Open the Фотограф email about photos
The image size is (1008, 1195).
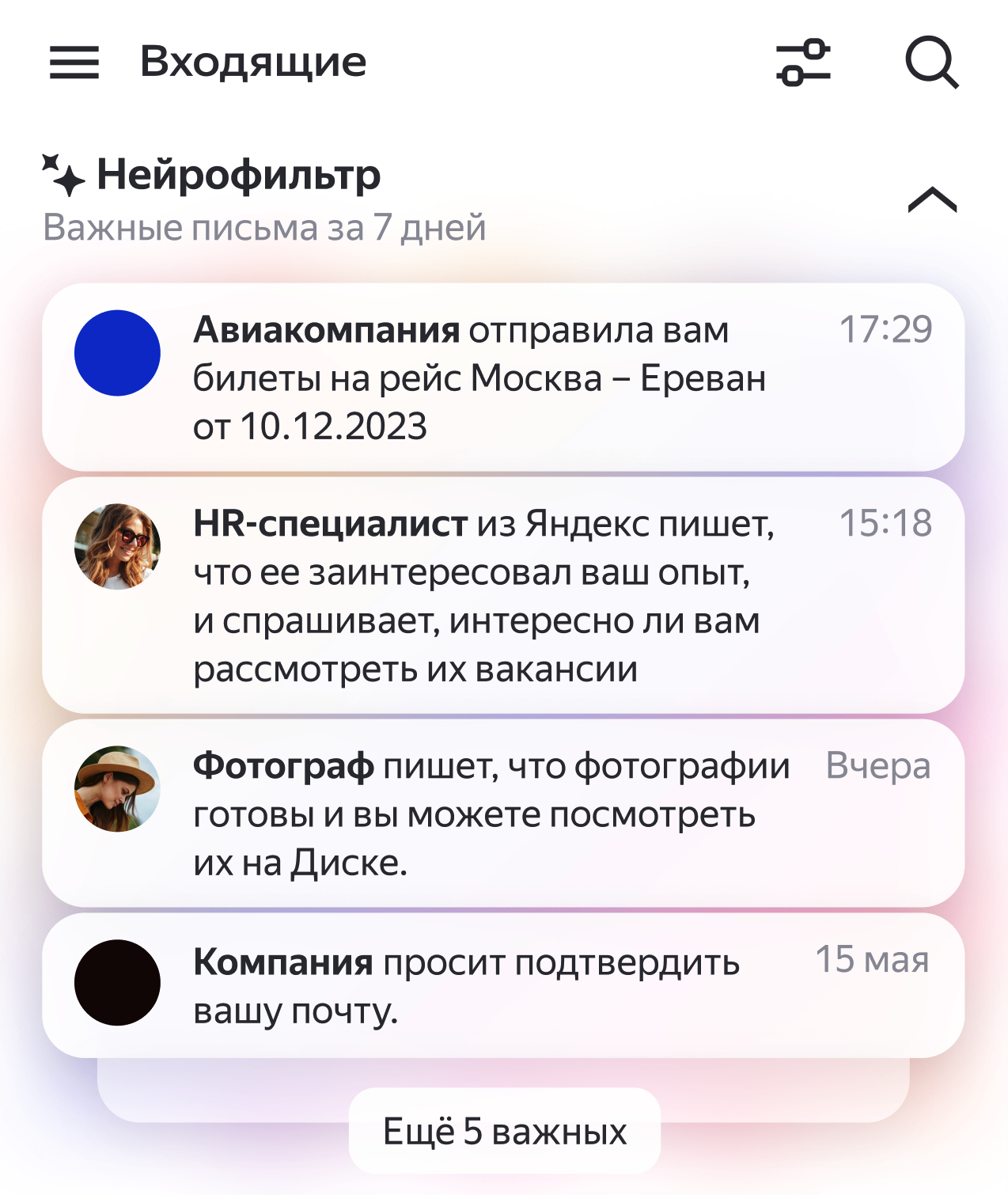503,813
